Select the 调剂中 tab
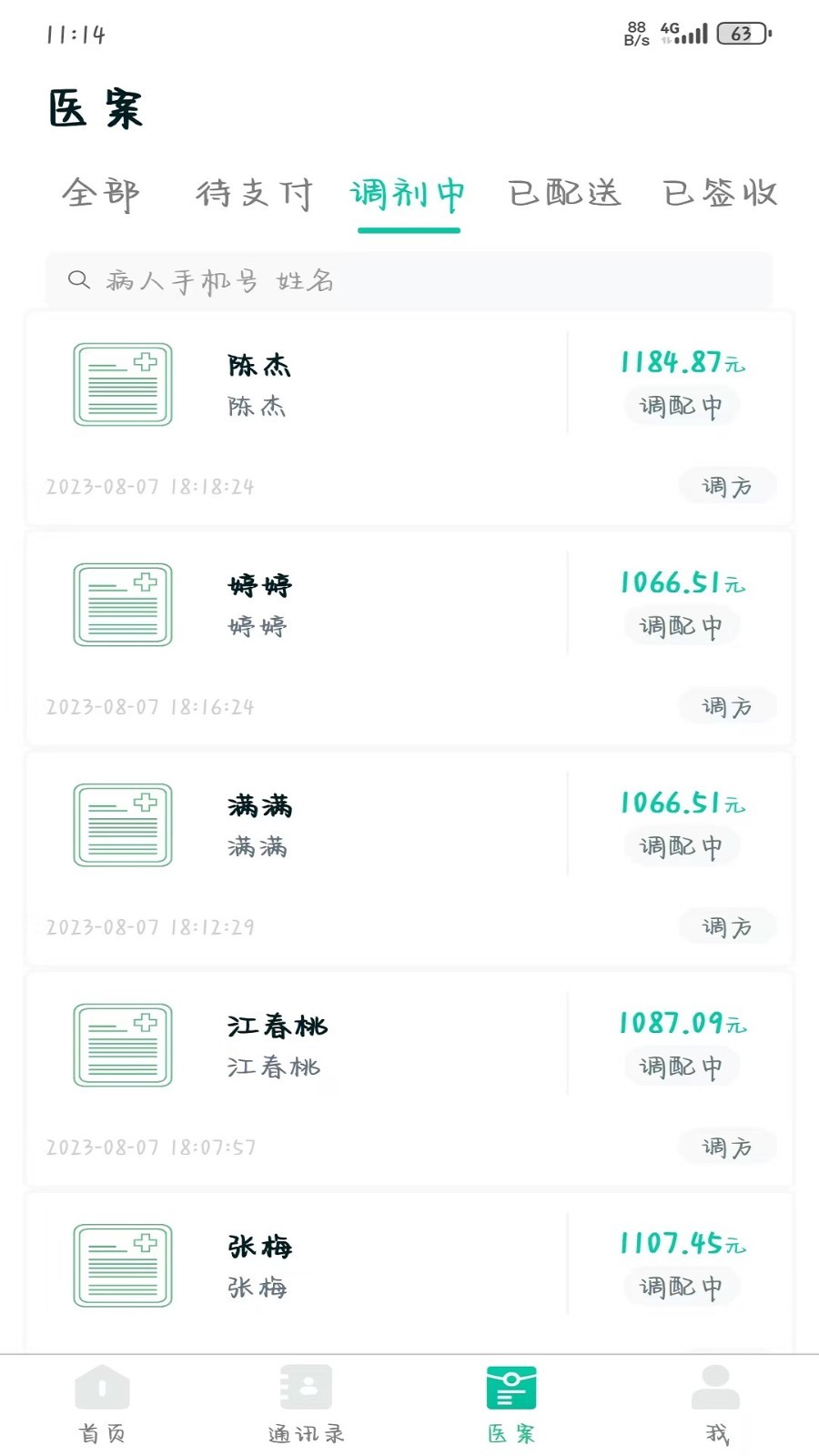The height and width of the screenshot is (1456, 819). pyautogui.click(x=409, y=193)
